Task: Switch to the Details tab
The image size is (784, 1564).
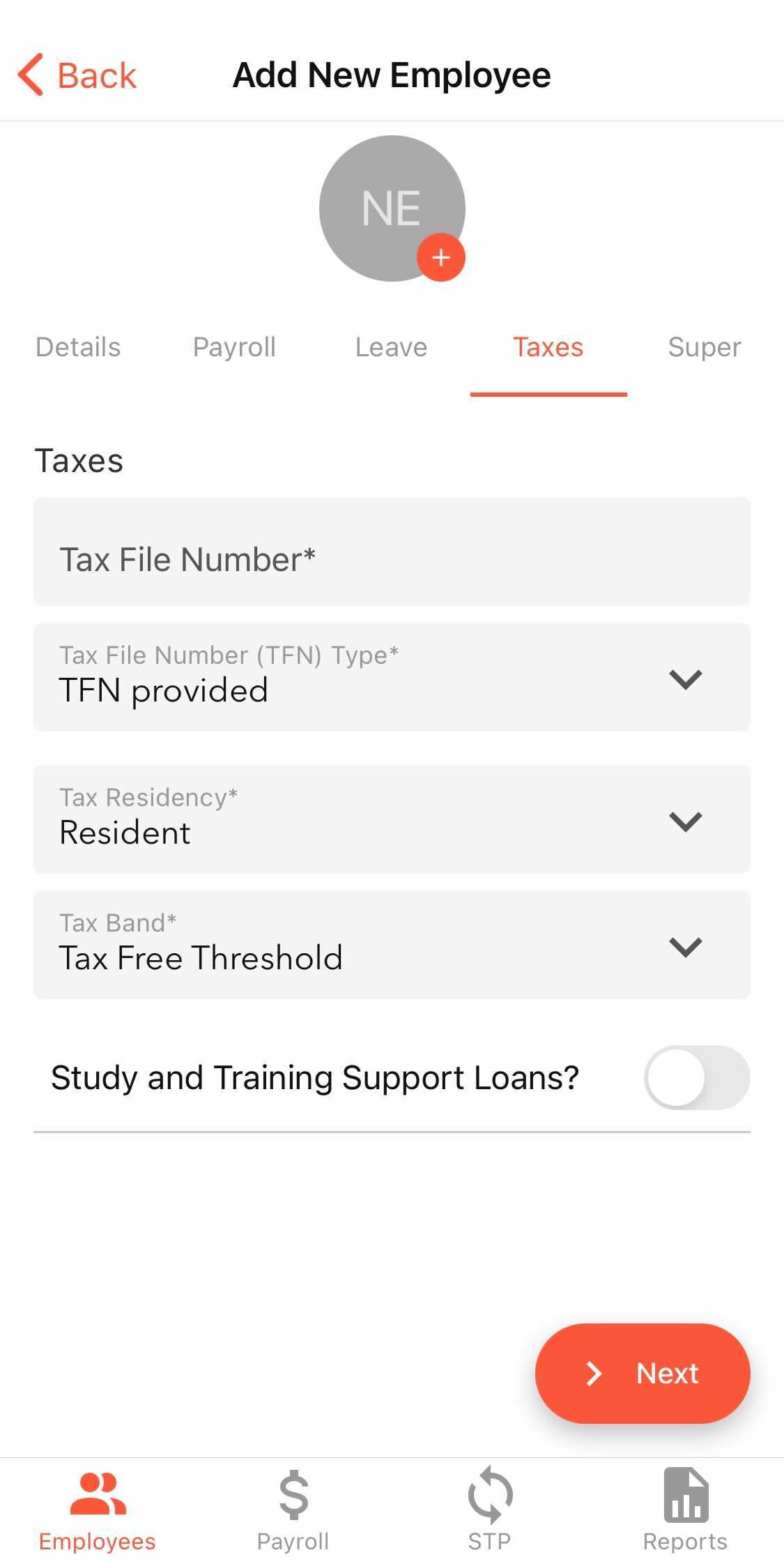Action: tap(78, 347)
